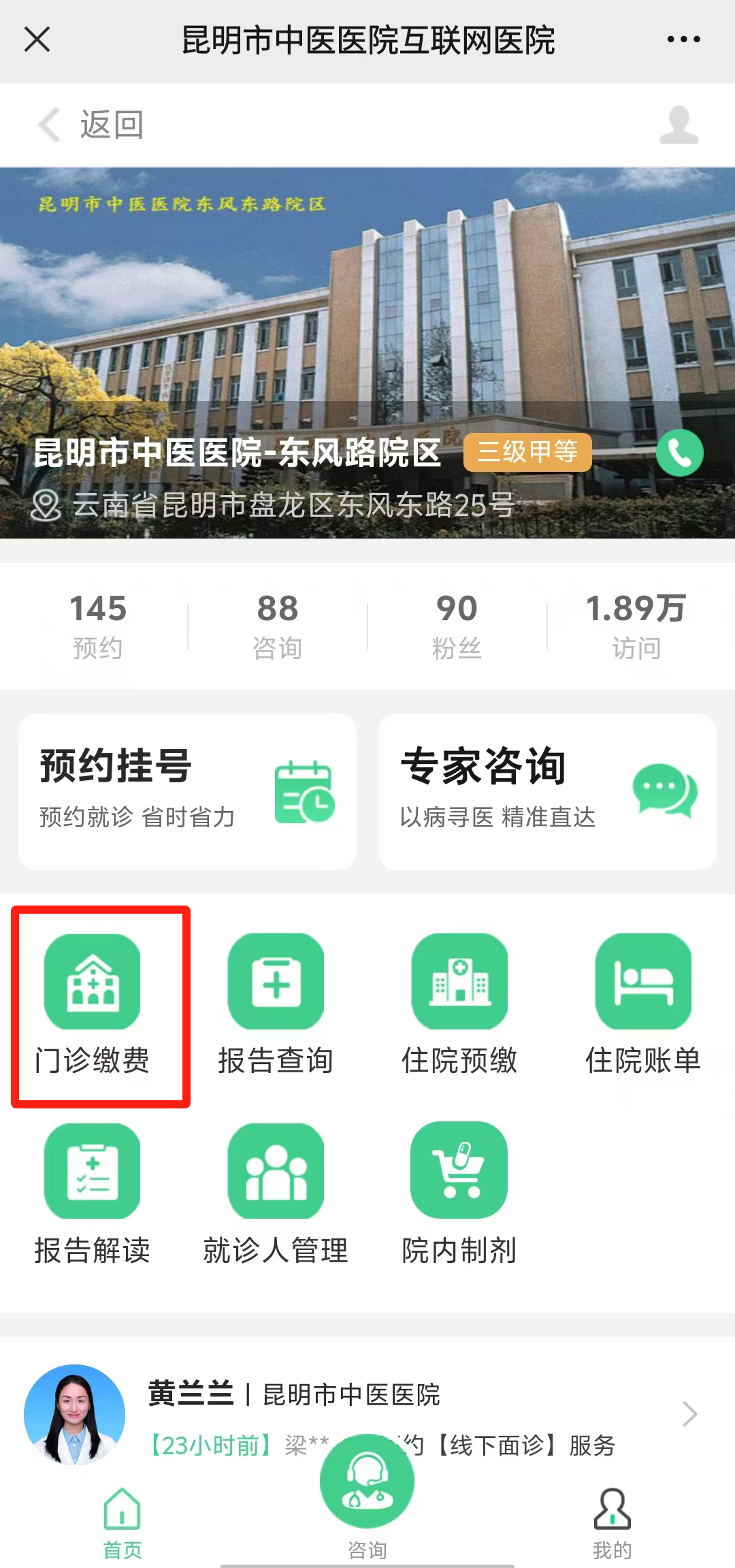The height and width of the screenshot is (1568, 735).
Task: Open the 专家咨询 expert consultation card
Action: [549, 790]
